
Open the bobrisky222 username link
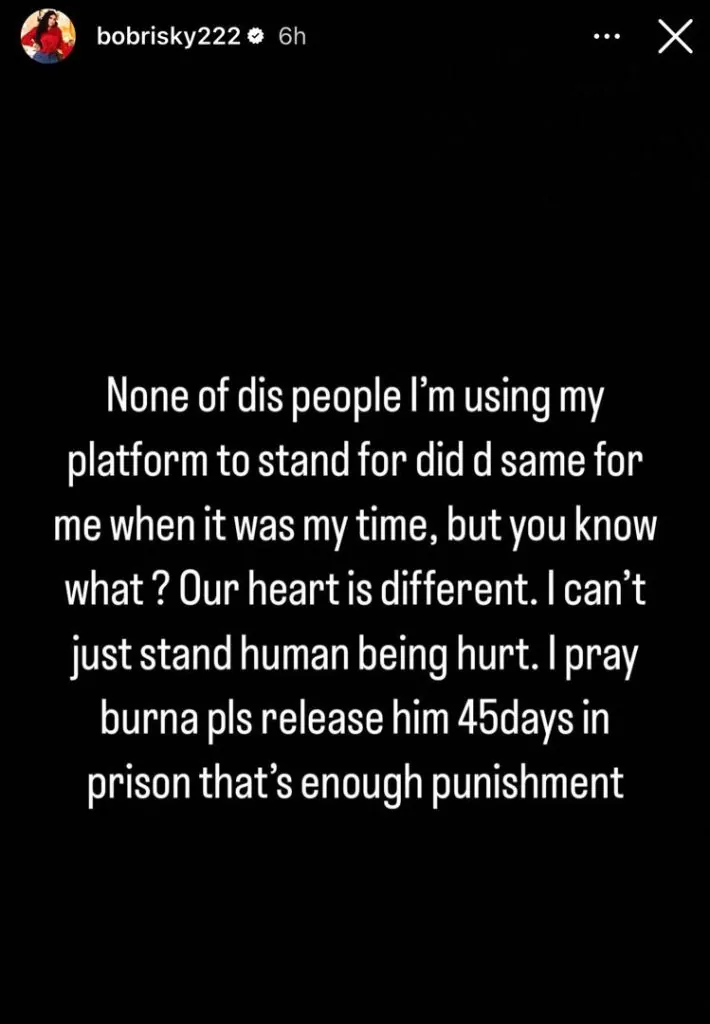pos(169,37)
